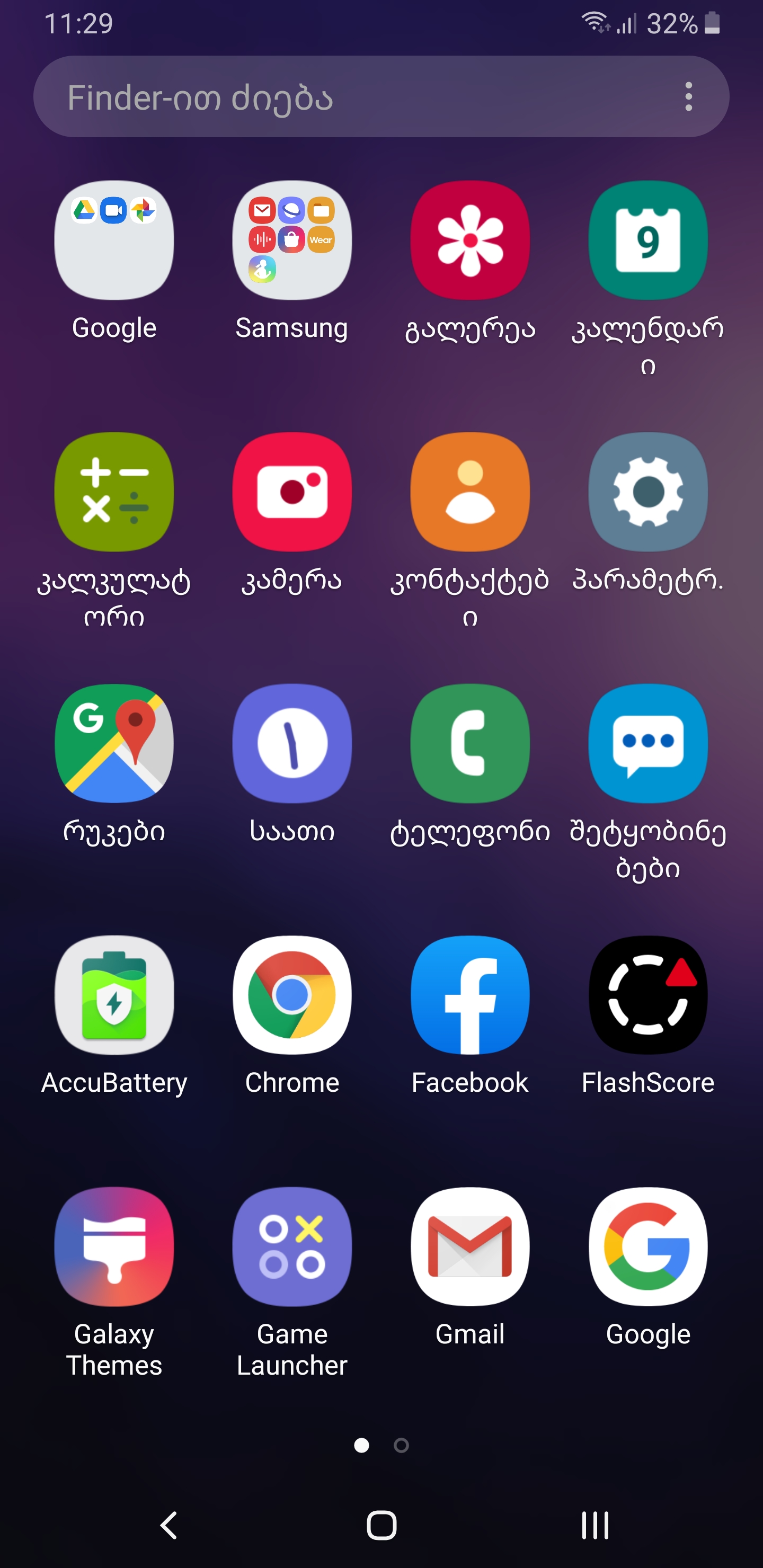The height and width of the screenshot is (1568, 763).
Task: Open the Samsung apps folder
Action: coord(291,240)
